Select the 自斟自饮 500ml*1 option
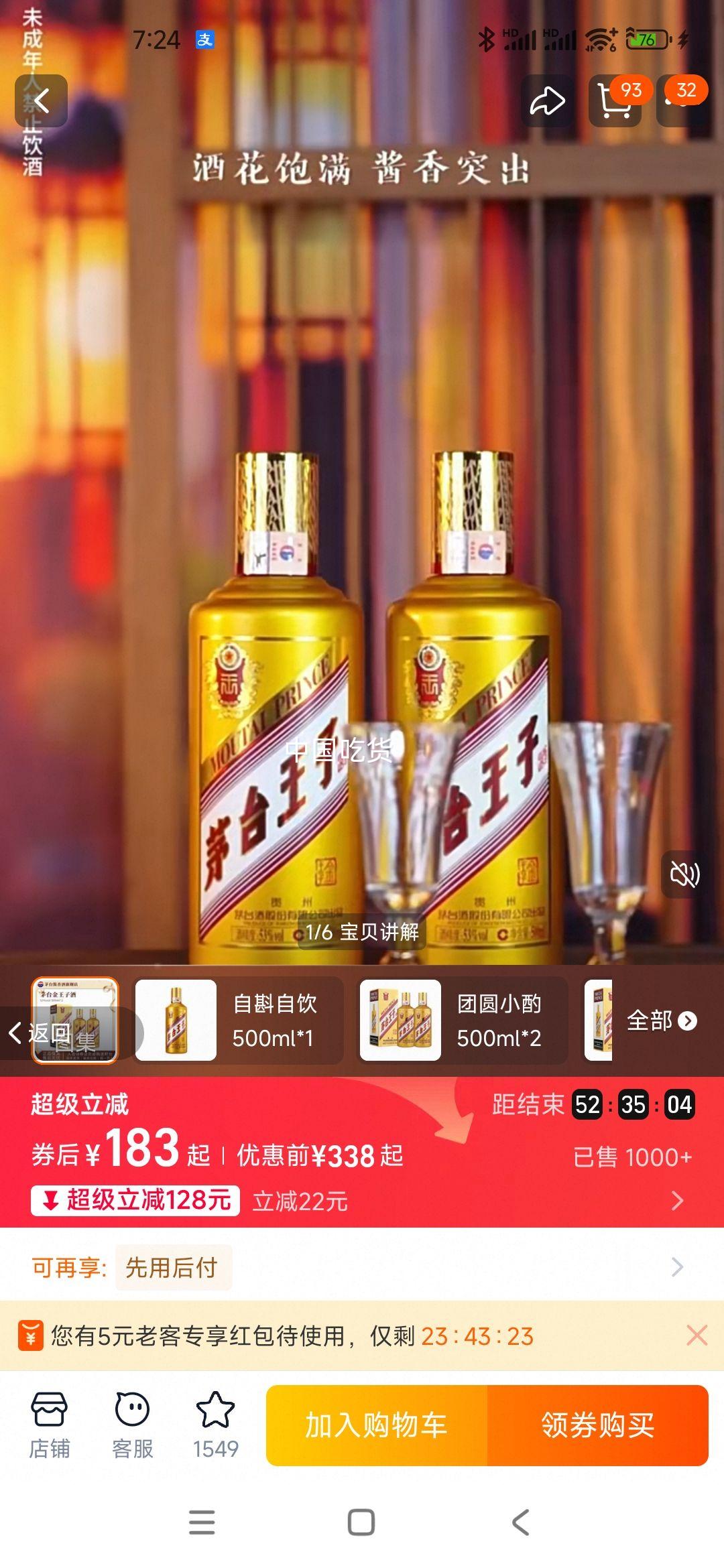The width and height of the screenshot is (724, 1568). click(239, 1021)
